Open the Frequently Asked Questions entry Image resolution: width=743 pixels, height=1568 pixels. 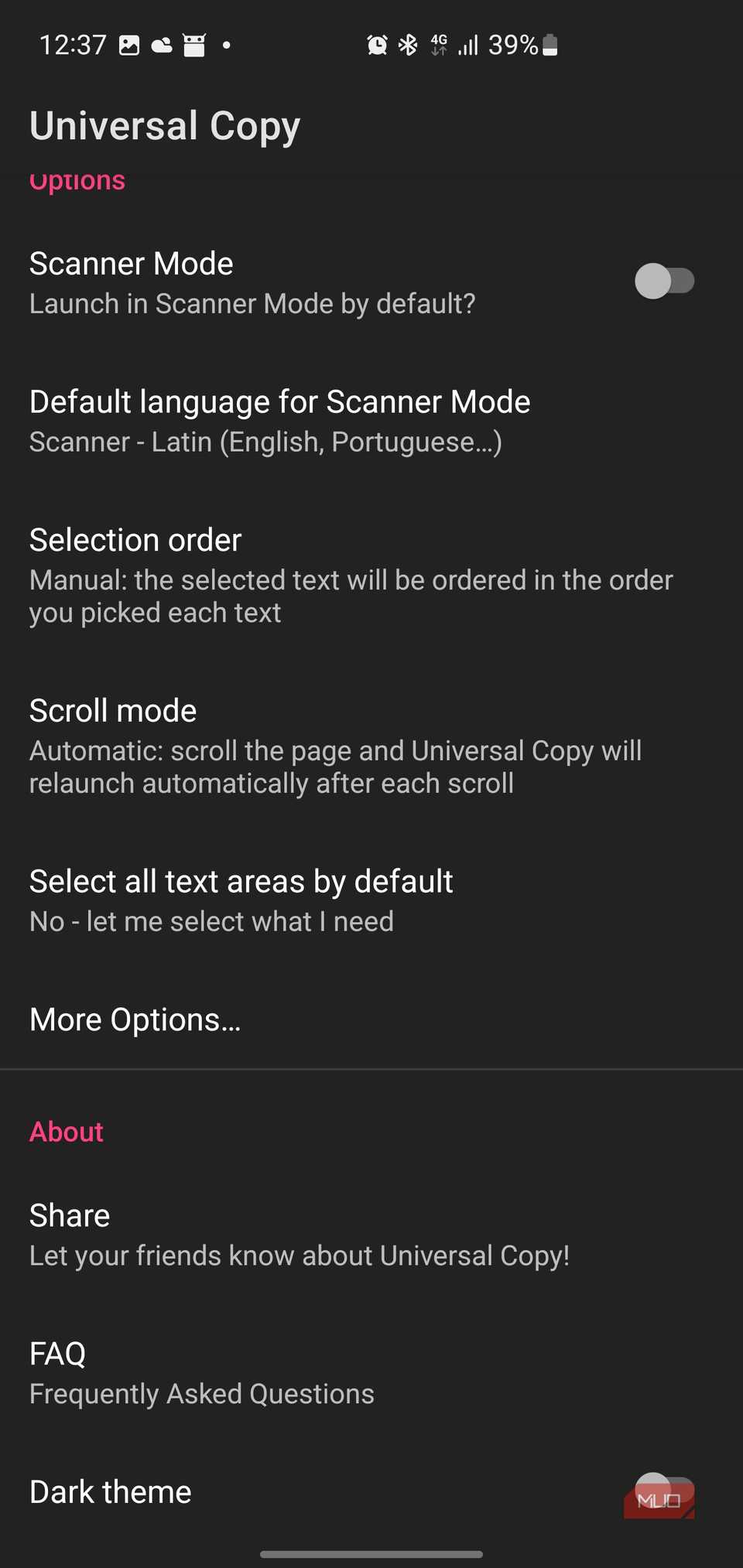point(201,1373)
